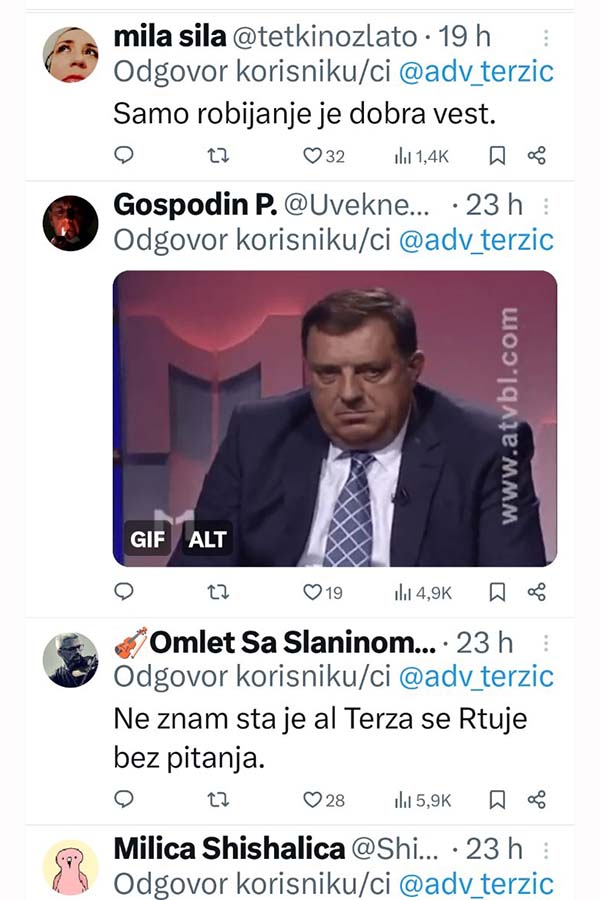Reply to mila sila's tweet

[x=124, y=155]
